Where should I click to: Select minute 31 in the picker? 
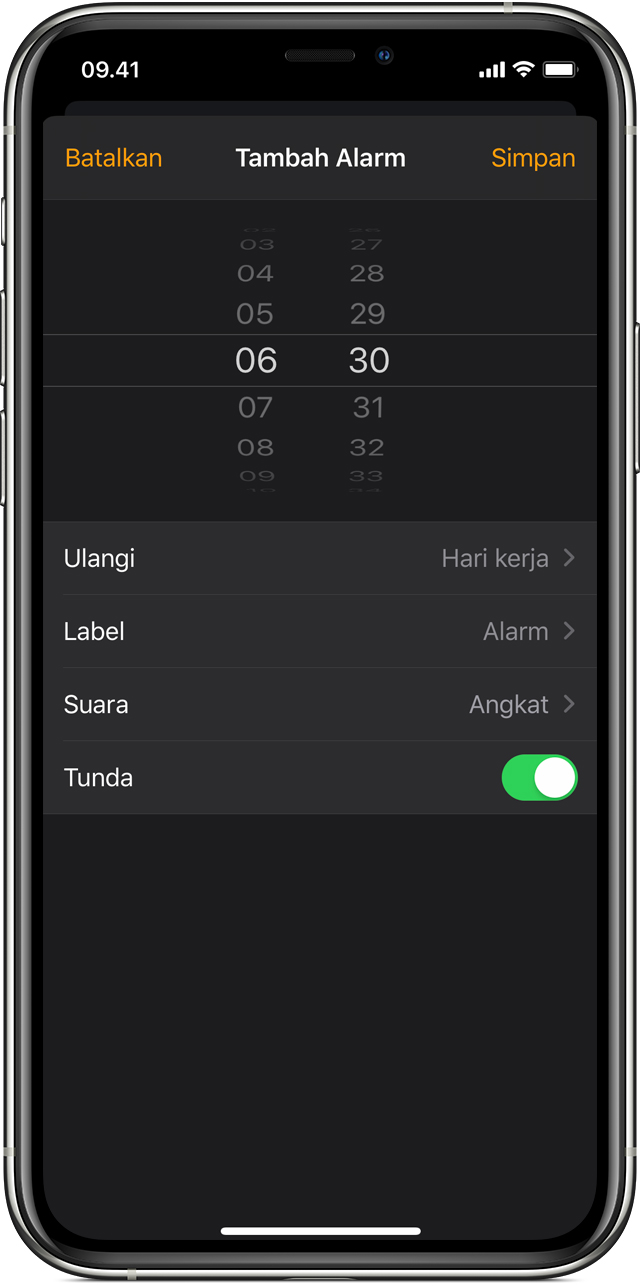[368, 408]
